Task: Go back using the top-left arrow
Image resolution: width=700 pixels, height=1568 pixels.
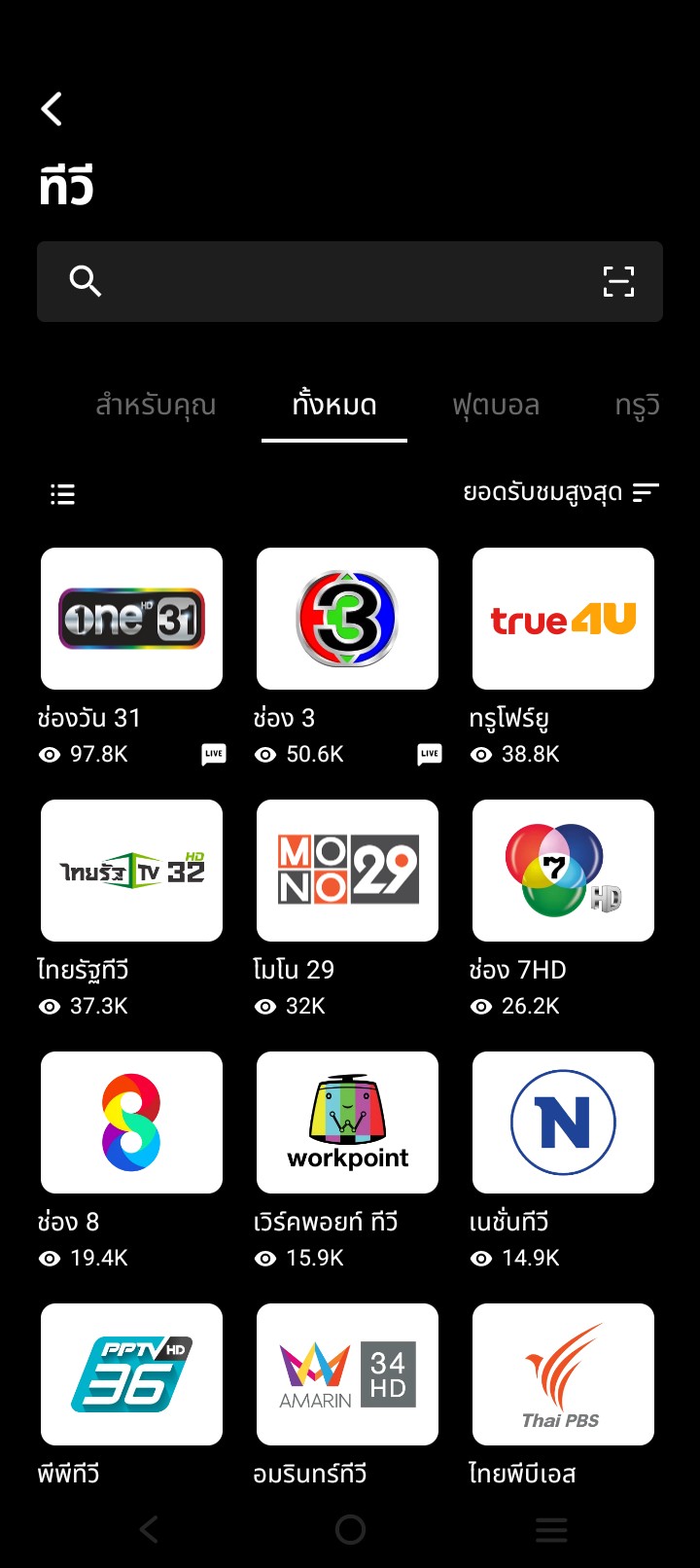Action: pos(52,109)
